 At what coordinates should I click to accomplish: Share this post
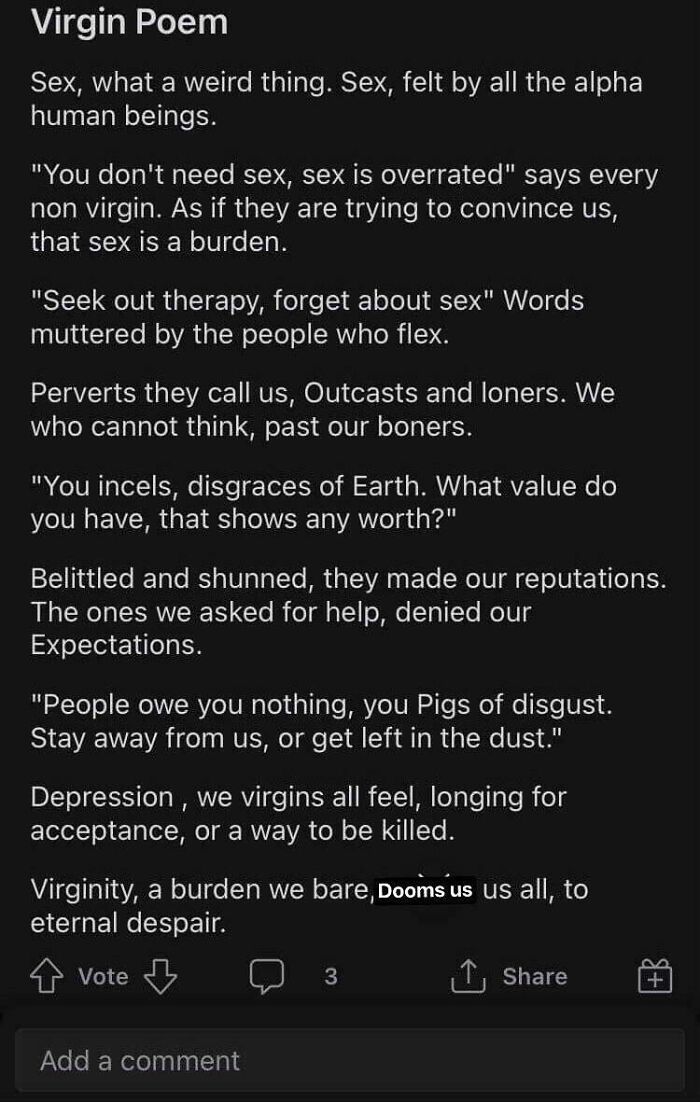[510, 976]
